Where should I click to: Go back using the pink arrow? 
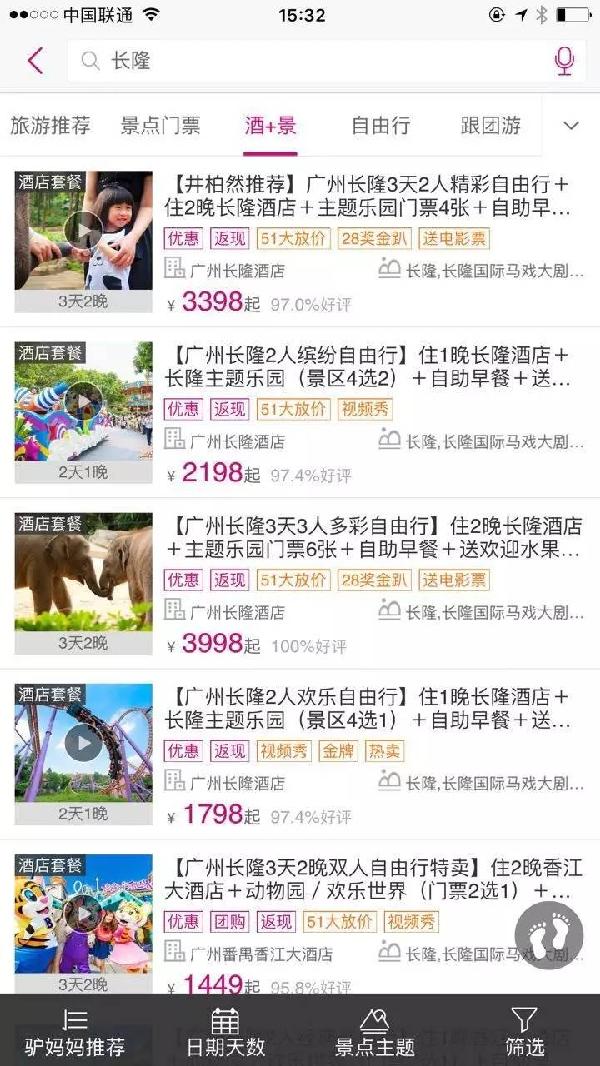click(x=36, y=61)
